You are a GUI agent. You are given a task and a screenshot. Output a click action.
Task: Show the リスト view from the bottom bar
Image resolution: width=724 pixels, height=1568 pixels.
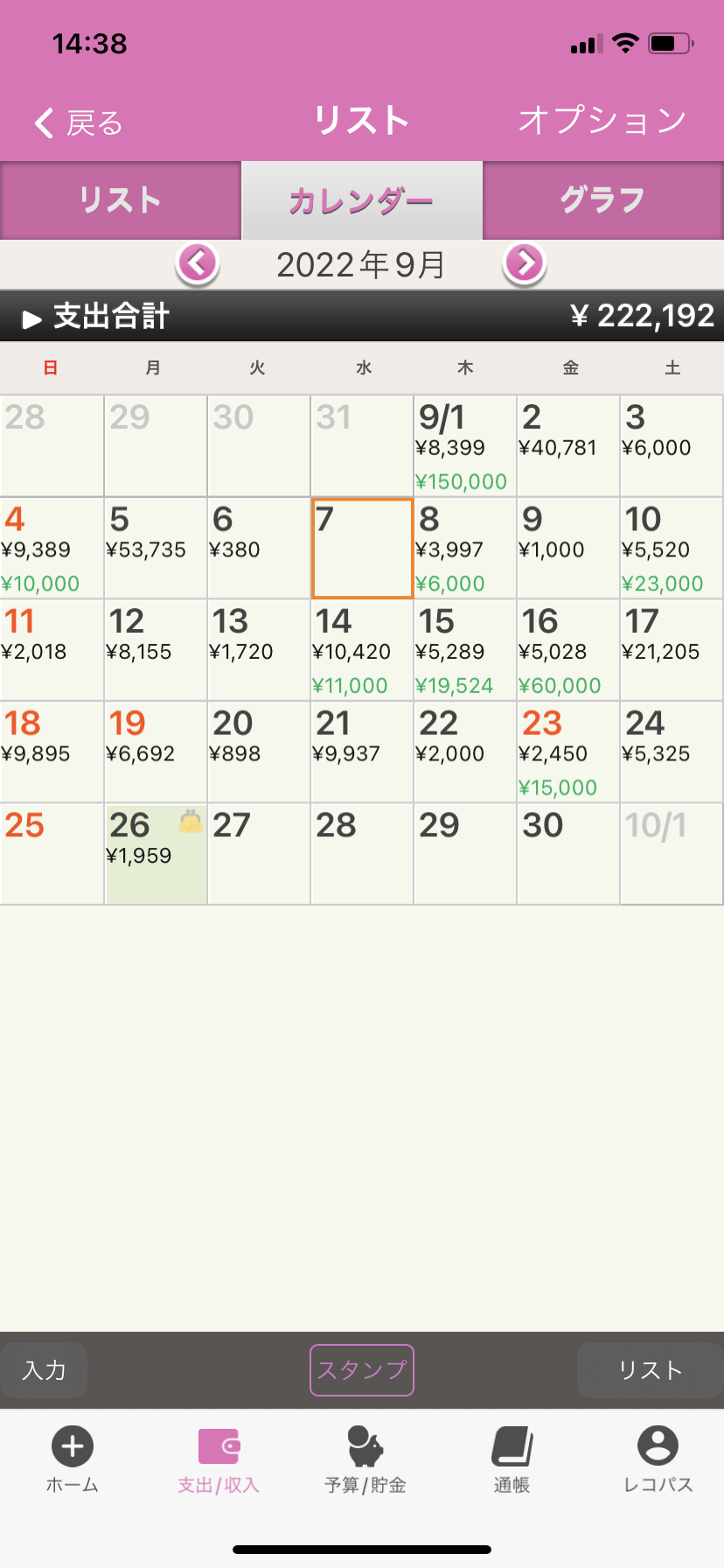(650, 1370)
